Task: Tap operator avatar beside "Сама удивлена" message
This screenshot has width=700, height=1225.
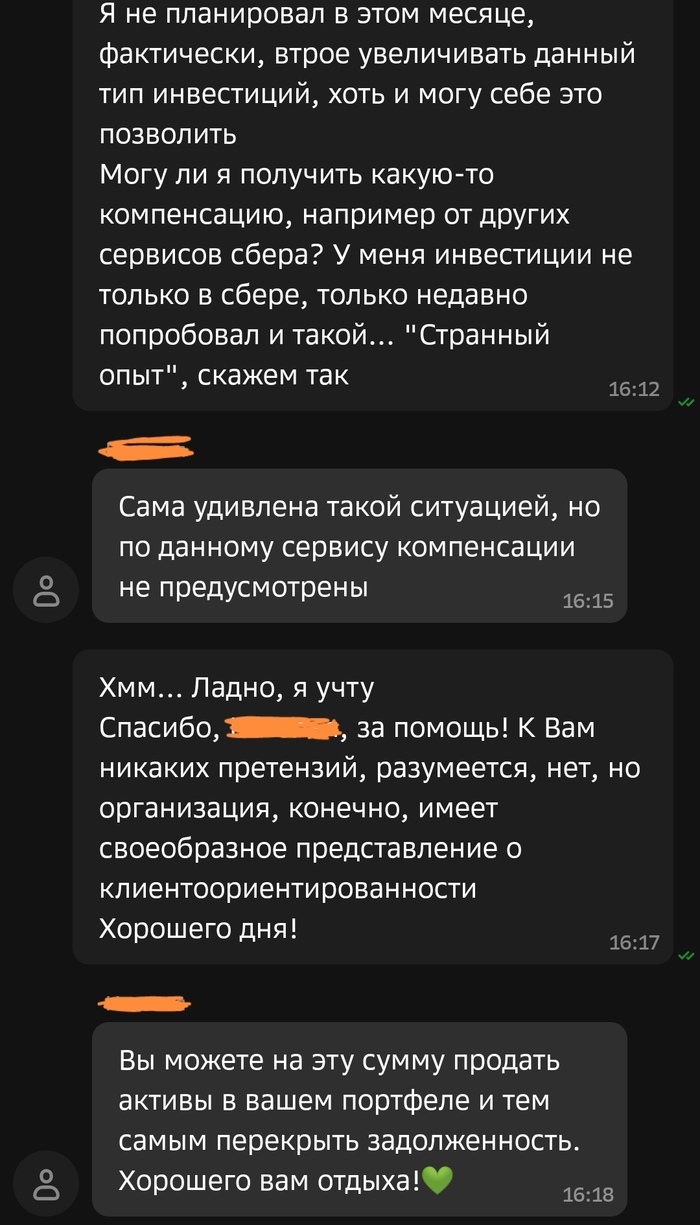Action: pos(46,590)
